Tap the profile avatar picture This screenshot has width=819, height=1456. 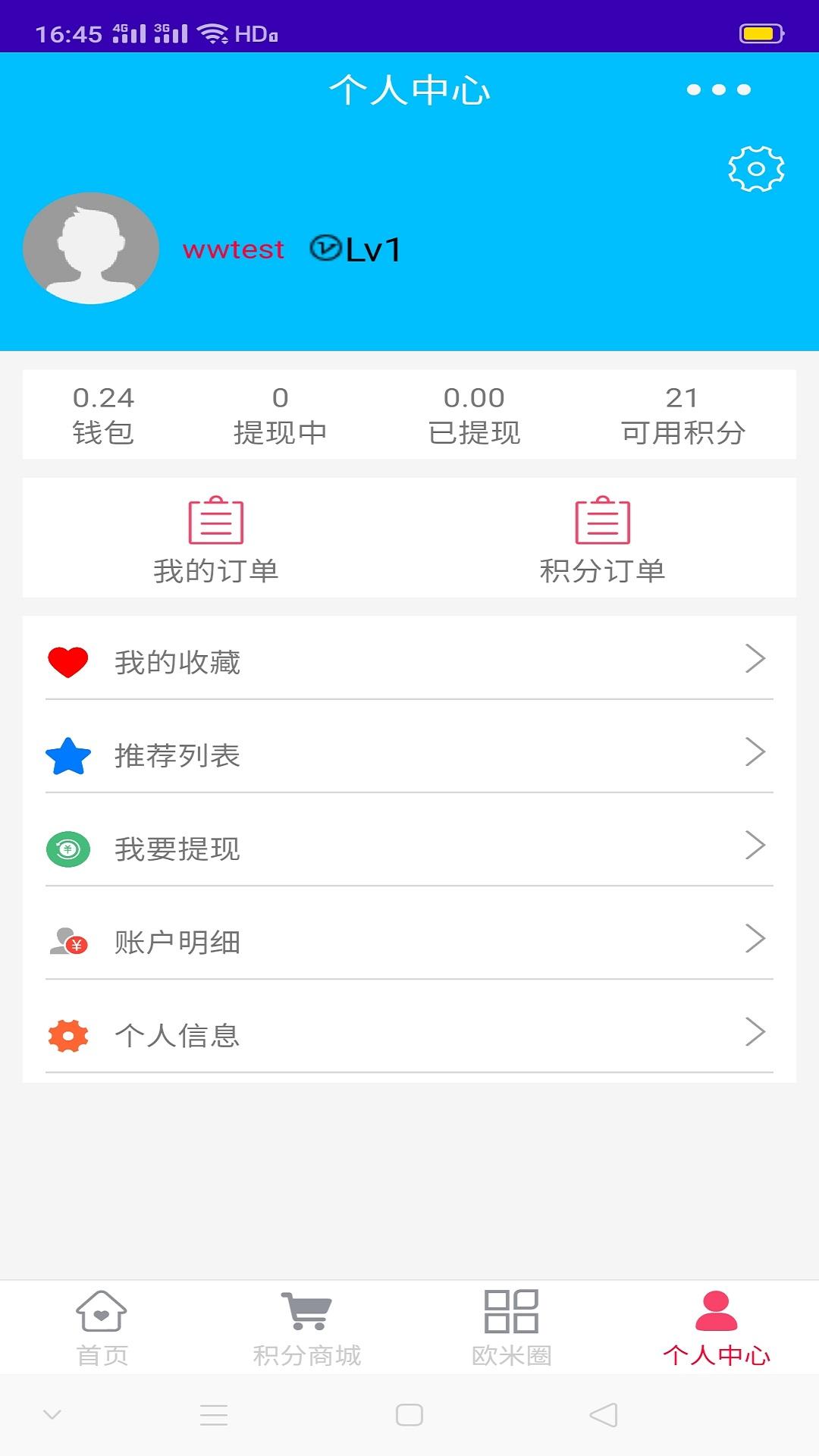pyautogui.click(x=91, y=248)
